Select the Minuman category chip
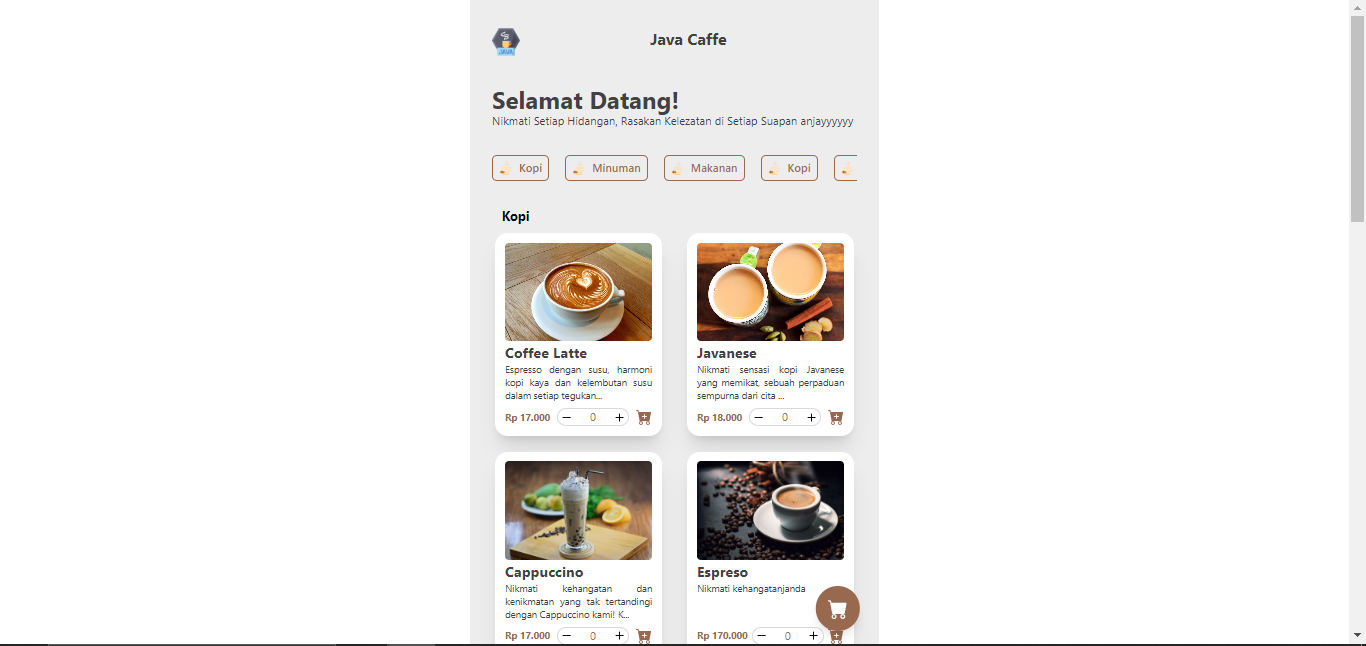 (606, 168)
